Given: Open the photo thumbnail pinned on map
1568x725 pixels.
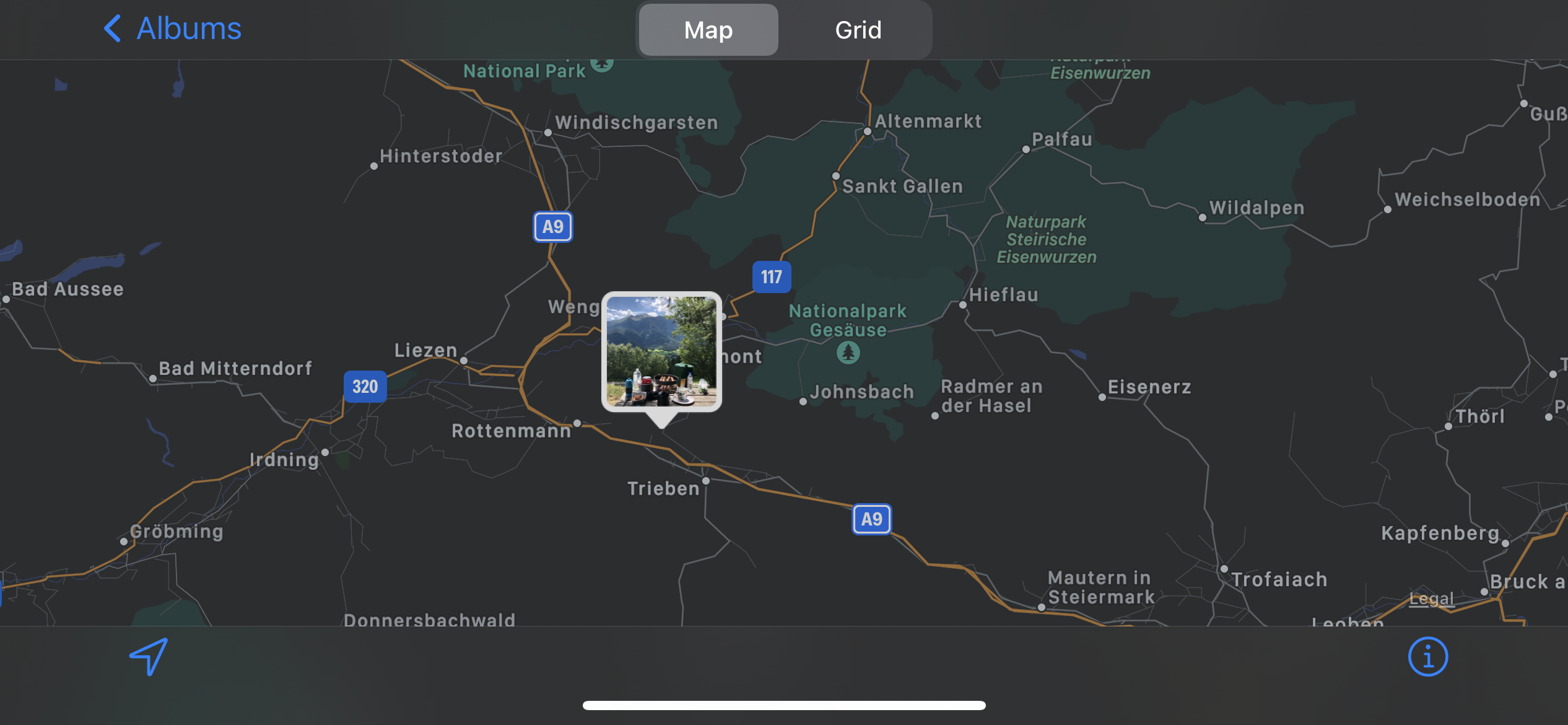Looking at the screenshot, I should (x=661, y=352).
